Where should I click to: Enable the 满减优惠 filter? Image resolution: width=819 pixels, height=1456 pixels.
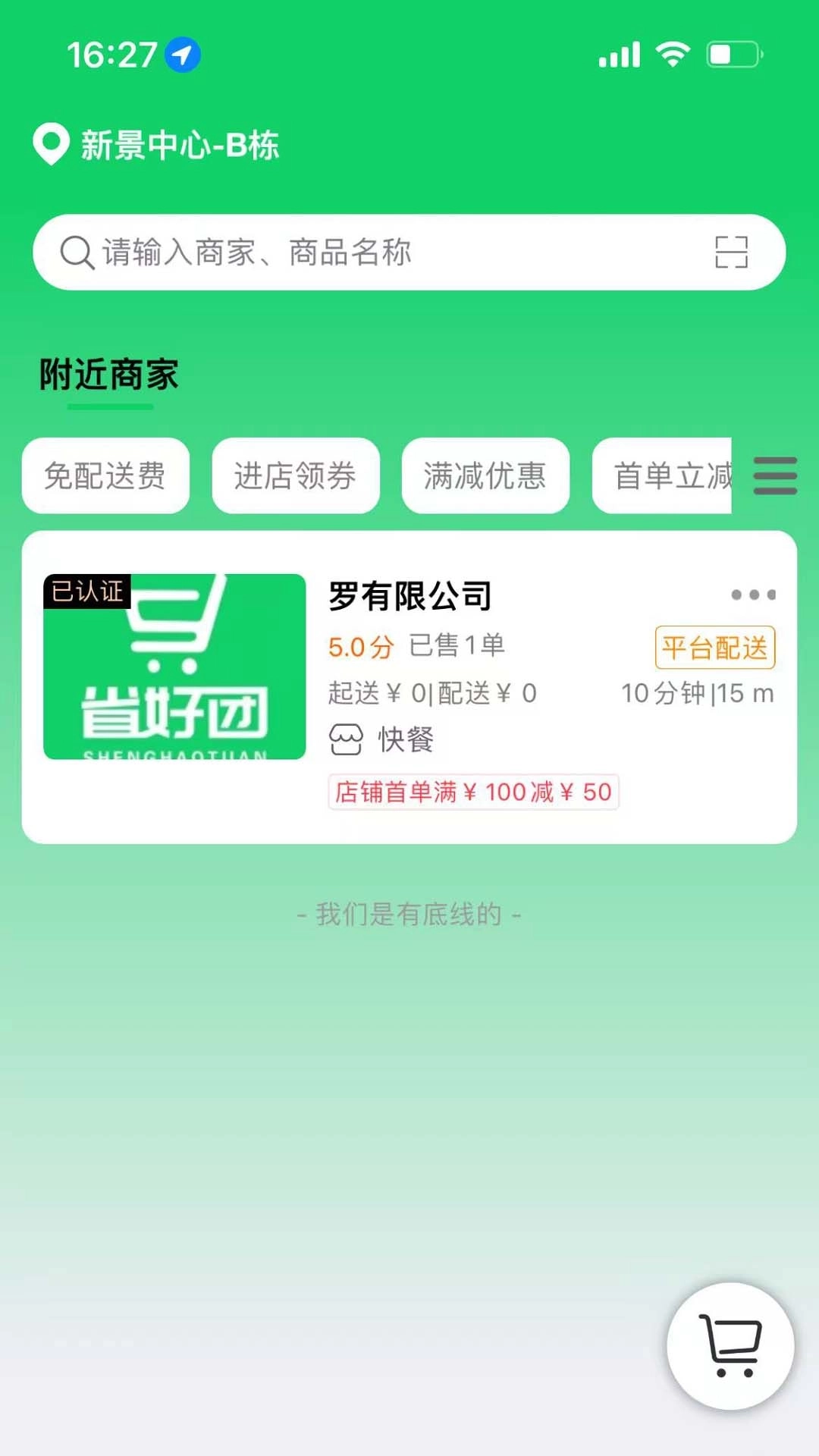(x=485, y=476)
